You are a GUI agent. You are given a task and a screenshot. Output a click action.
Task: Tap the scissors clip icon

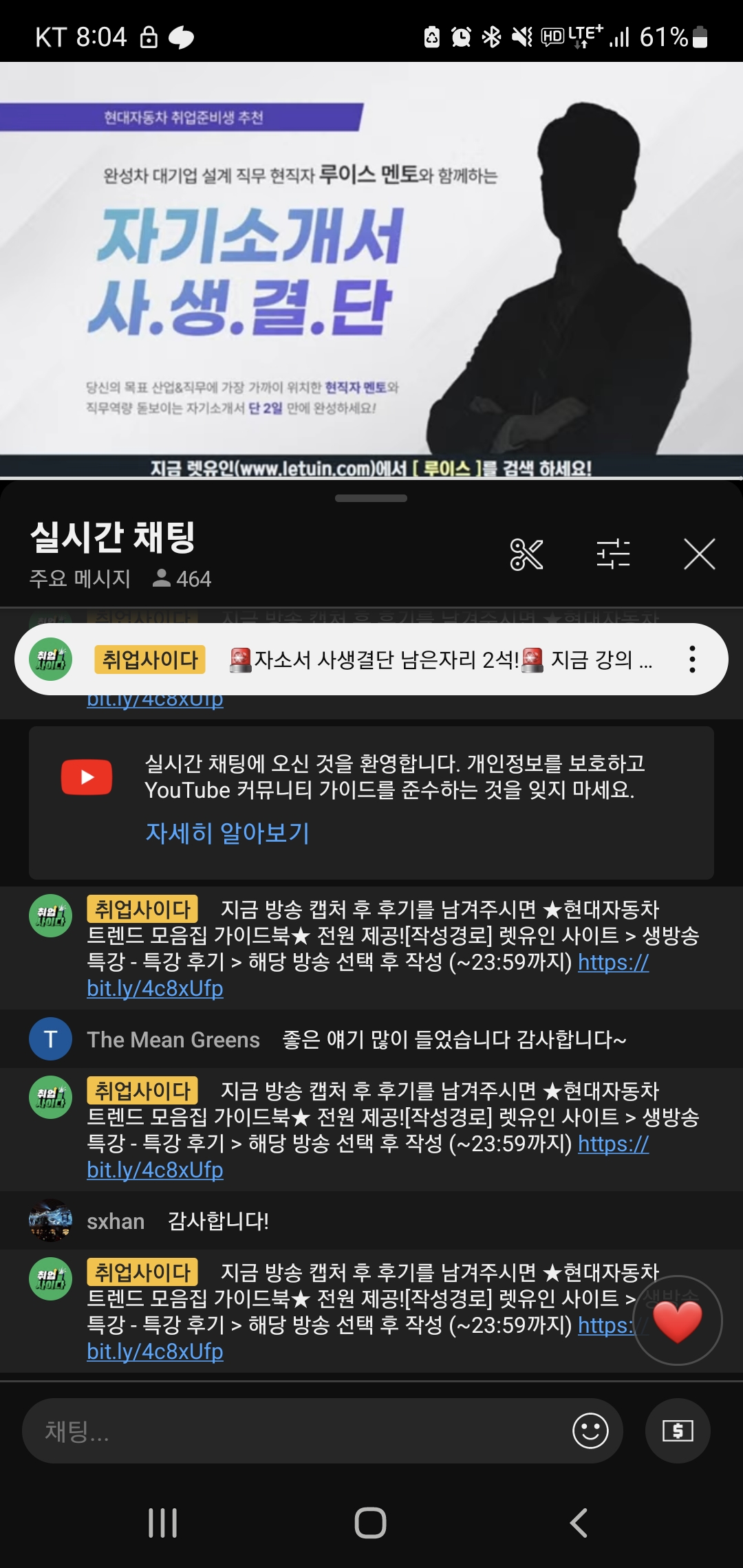[x=526, y=554]
